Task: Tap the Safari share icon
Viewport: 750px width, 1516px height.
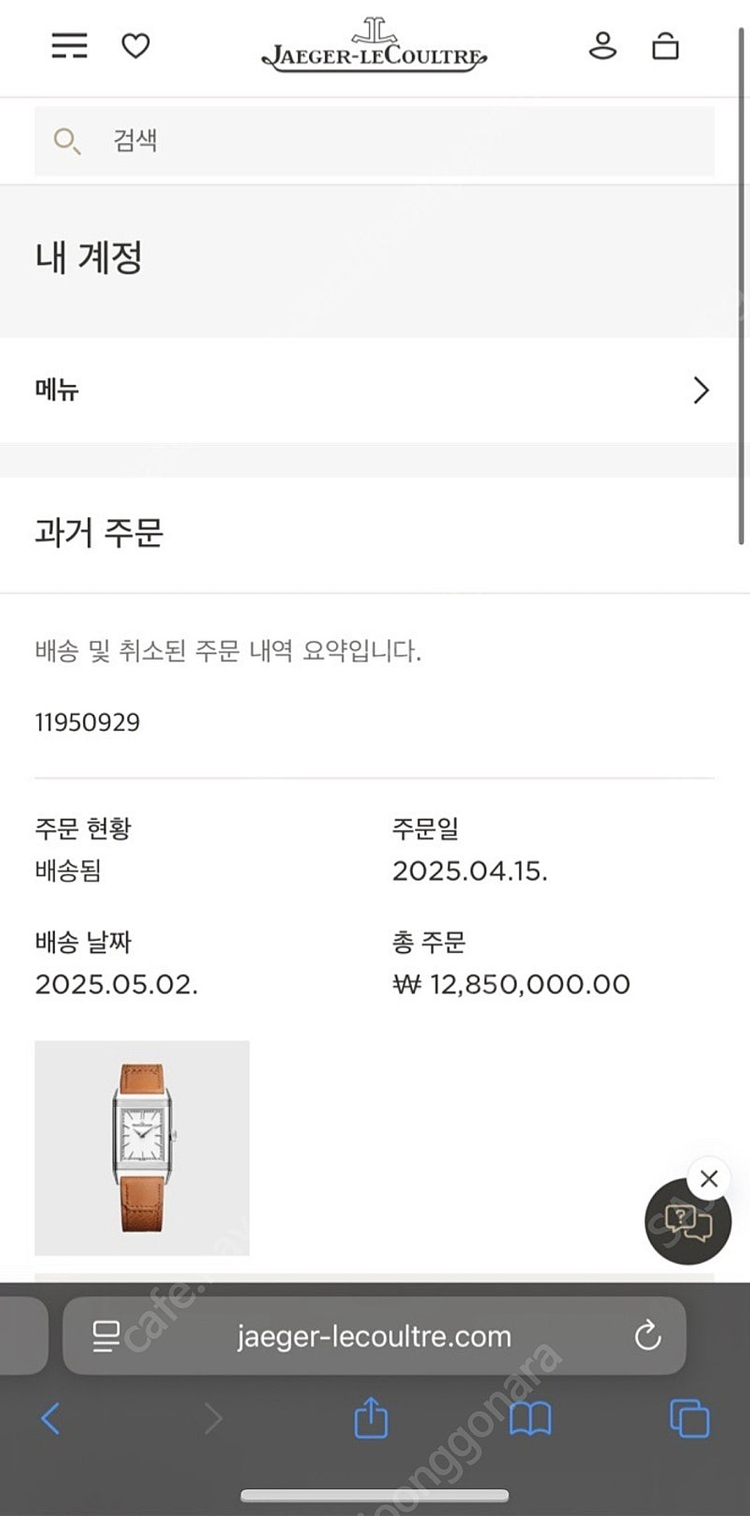Action: (372, 1418)
